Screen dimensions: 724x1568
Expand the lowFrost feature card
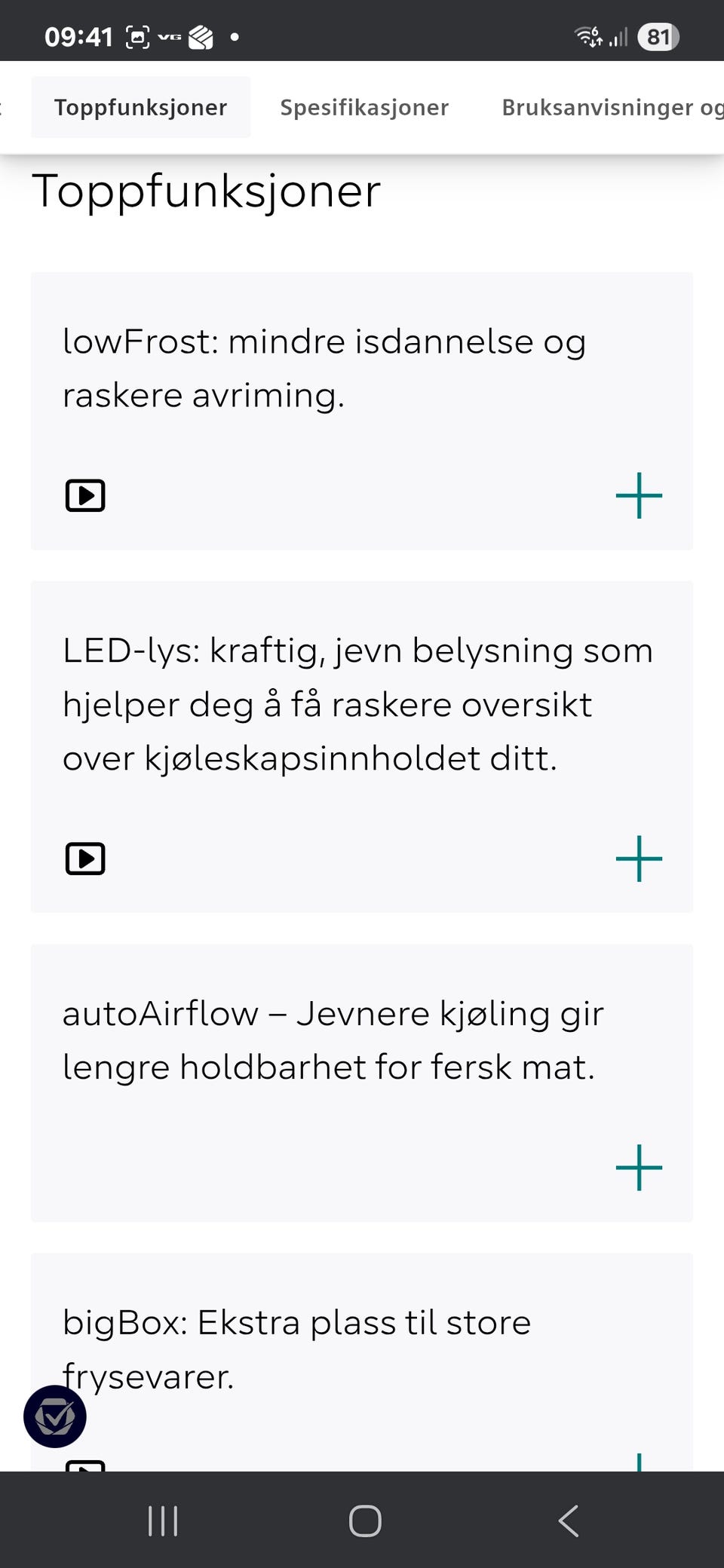(638, 495)
